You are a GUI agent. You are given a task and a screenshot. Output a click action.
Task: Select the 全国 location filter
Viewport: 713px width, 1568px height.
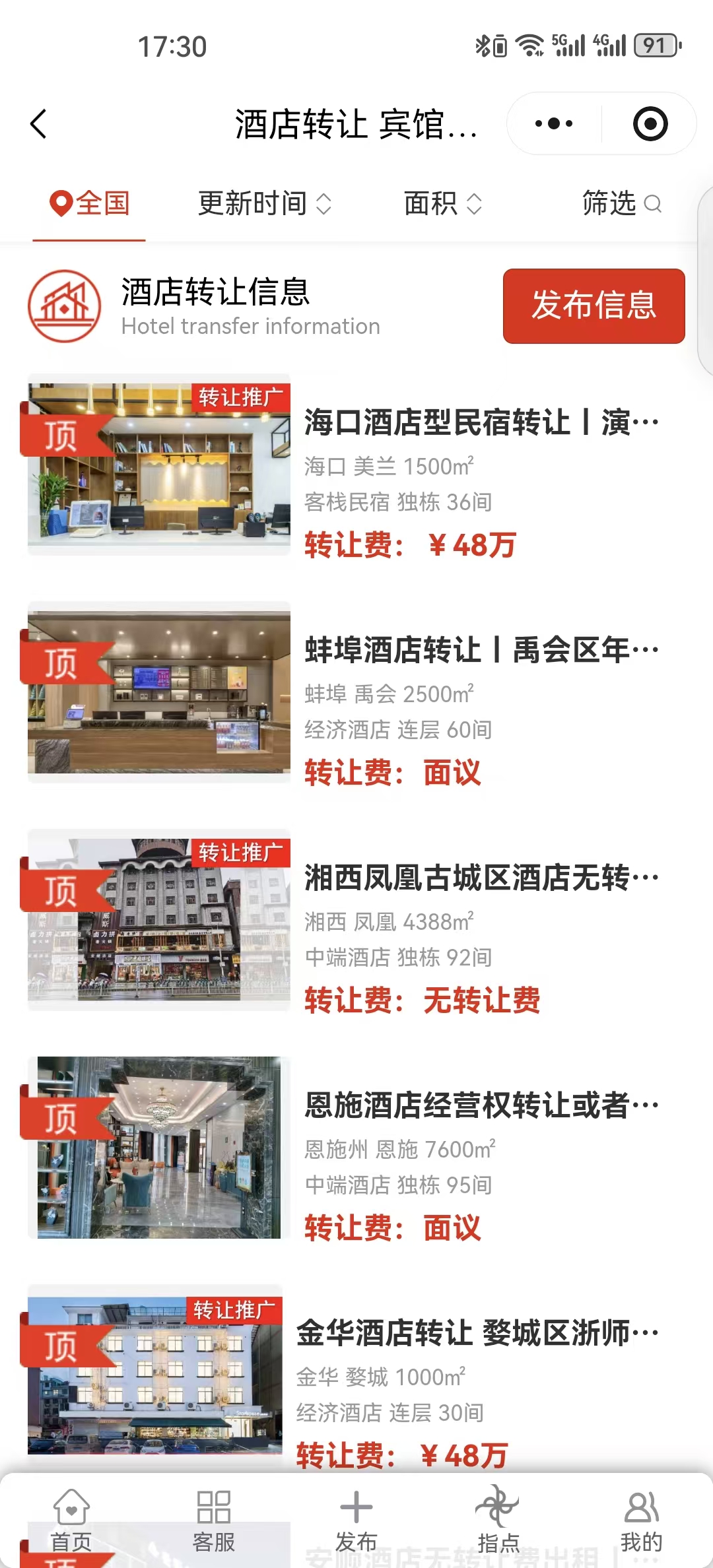(90, 203)
